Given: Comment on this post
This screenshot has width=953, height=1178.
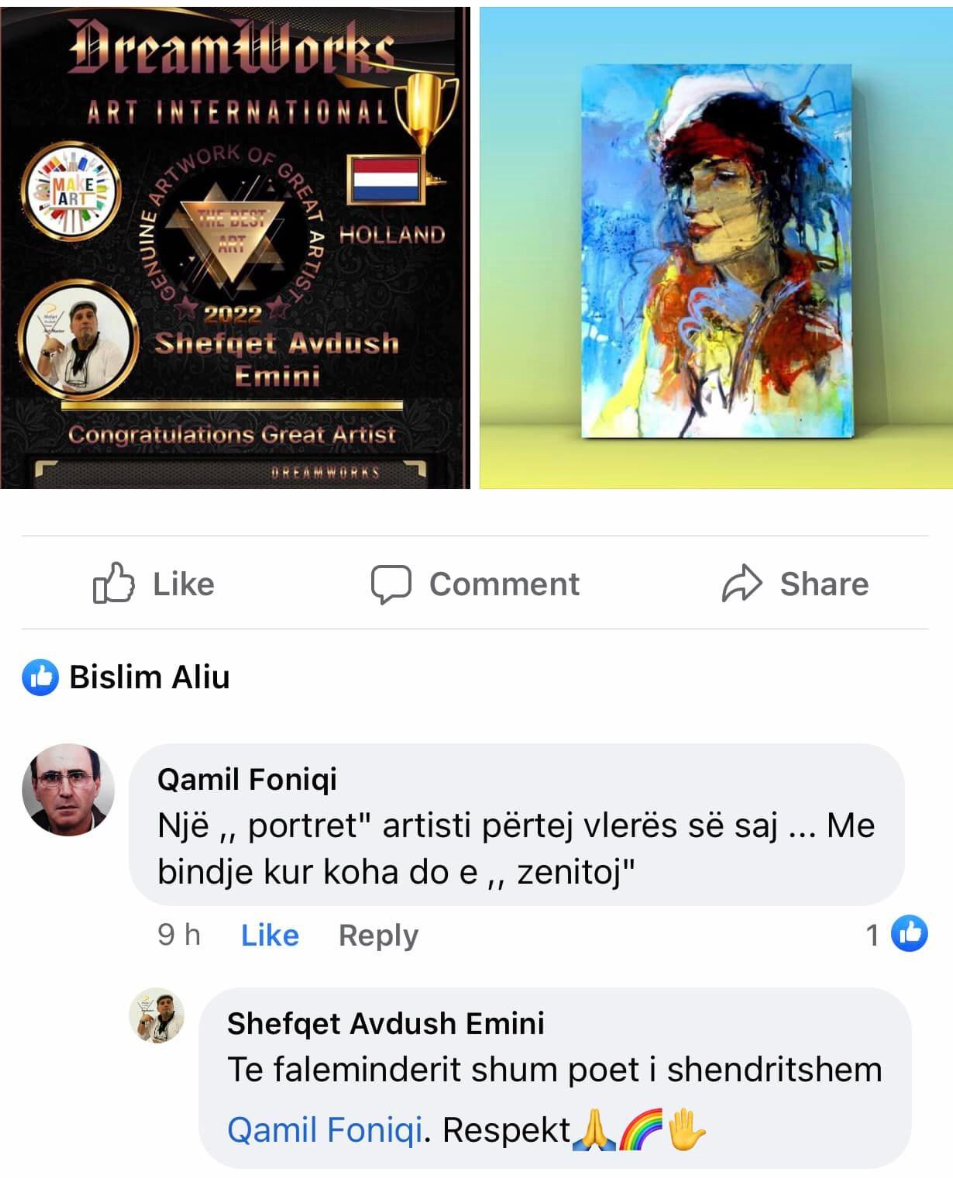Looking at the screenshot, I should [x=475, y=584].
